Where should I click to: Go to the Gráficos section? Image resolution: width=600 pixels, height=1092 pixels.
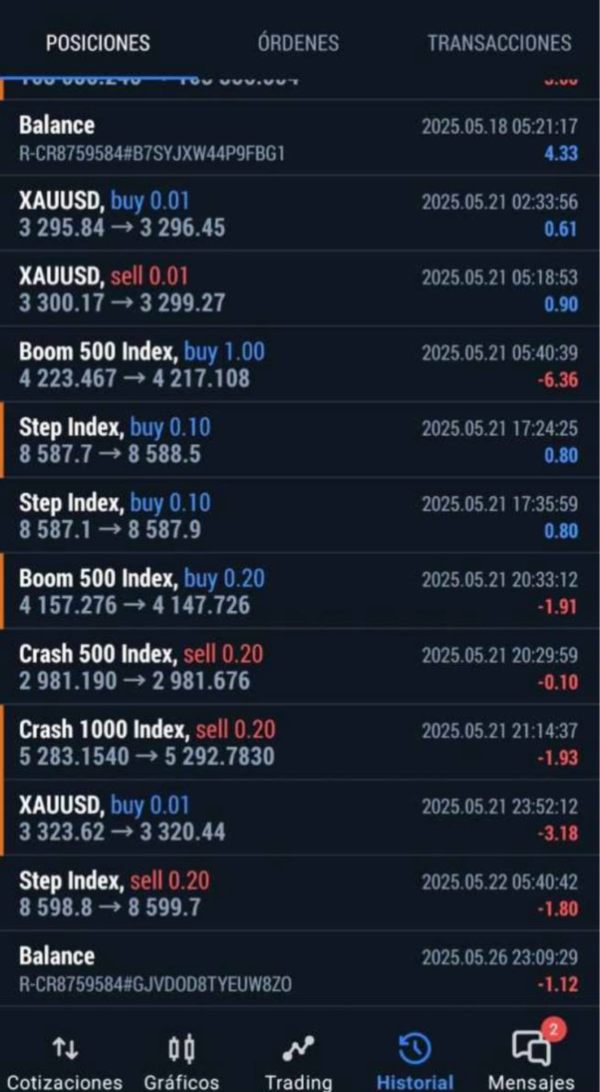coord(181,1061)
